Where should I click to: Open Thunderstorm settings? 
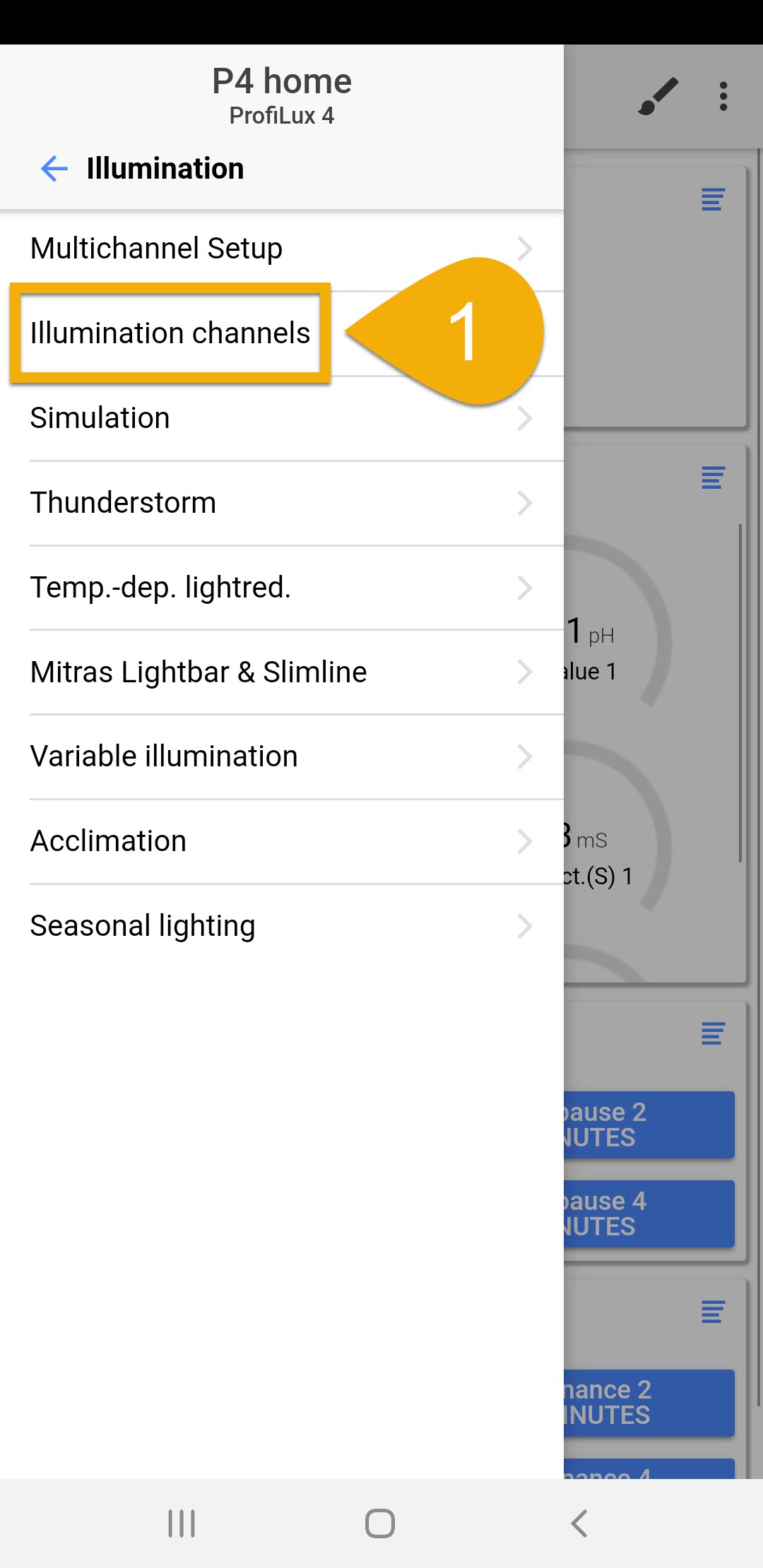[x=282, y=503]
